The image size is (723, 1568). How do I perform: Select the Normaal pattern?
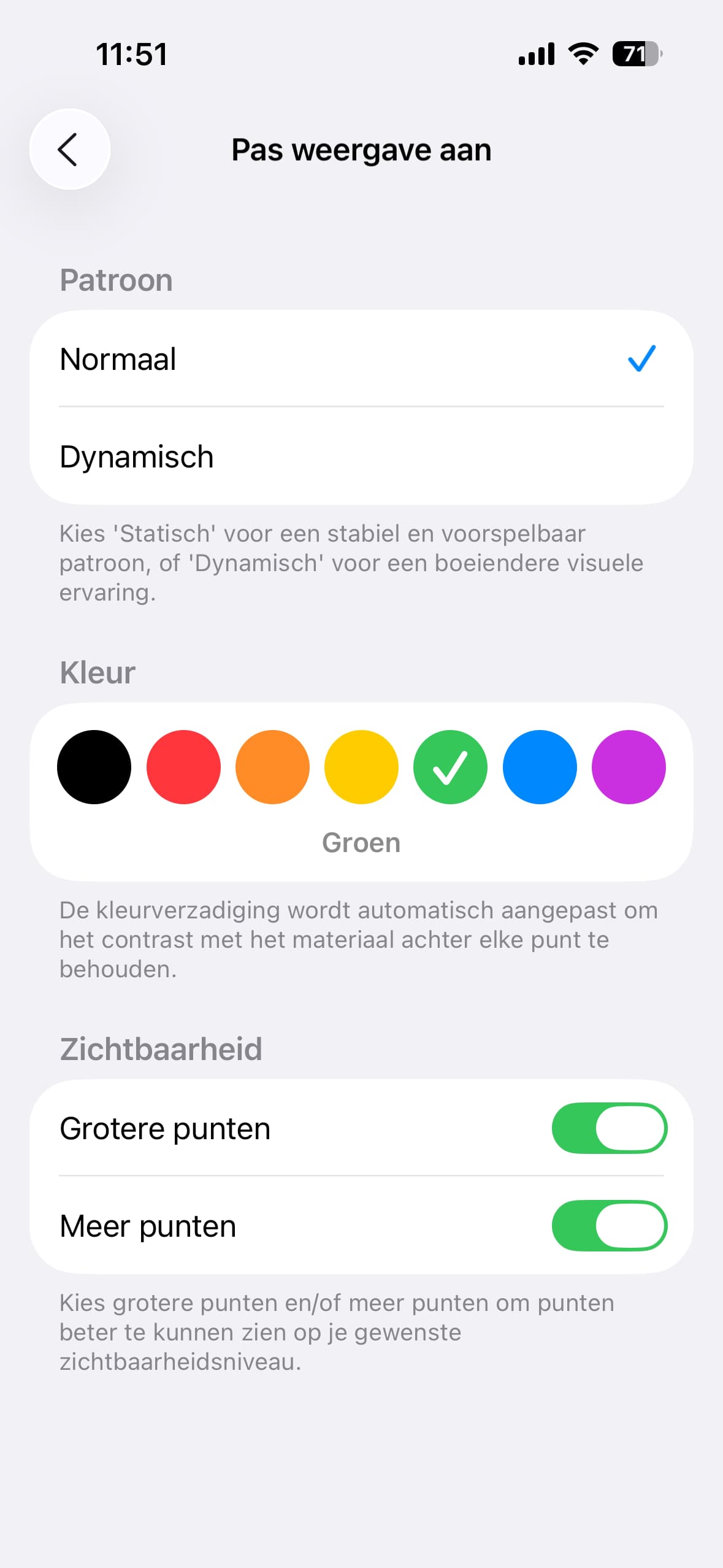361,359
